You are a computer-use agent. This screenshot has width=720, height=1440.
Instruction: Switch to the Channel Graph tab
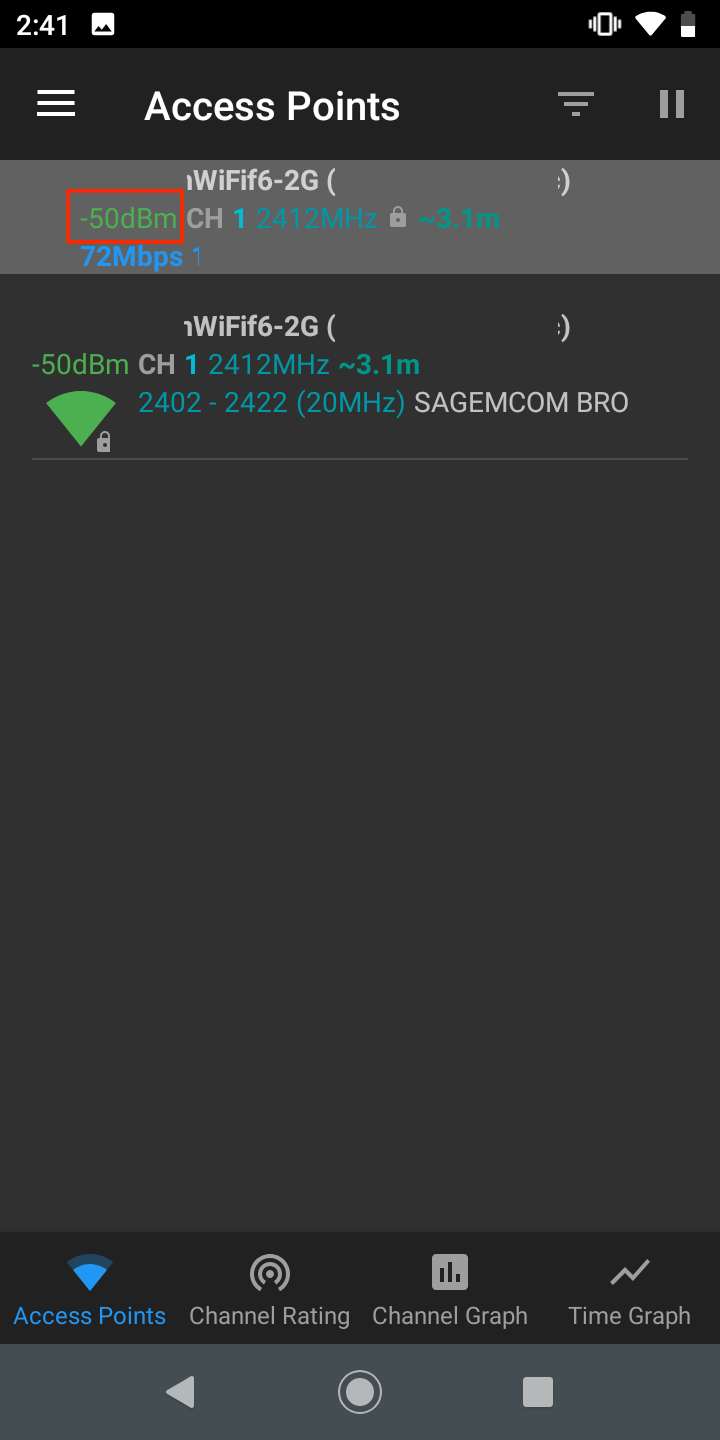point(450,1288)
